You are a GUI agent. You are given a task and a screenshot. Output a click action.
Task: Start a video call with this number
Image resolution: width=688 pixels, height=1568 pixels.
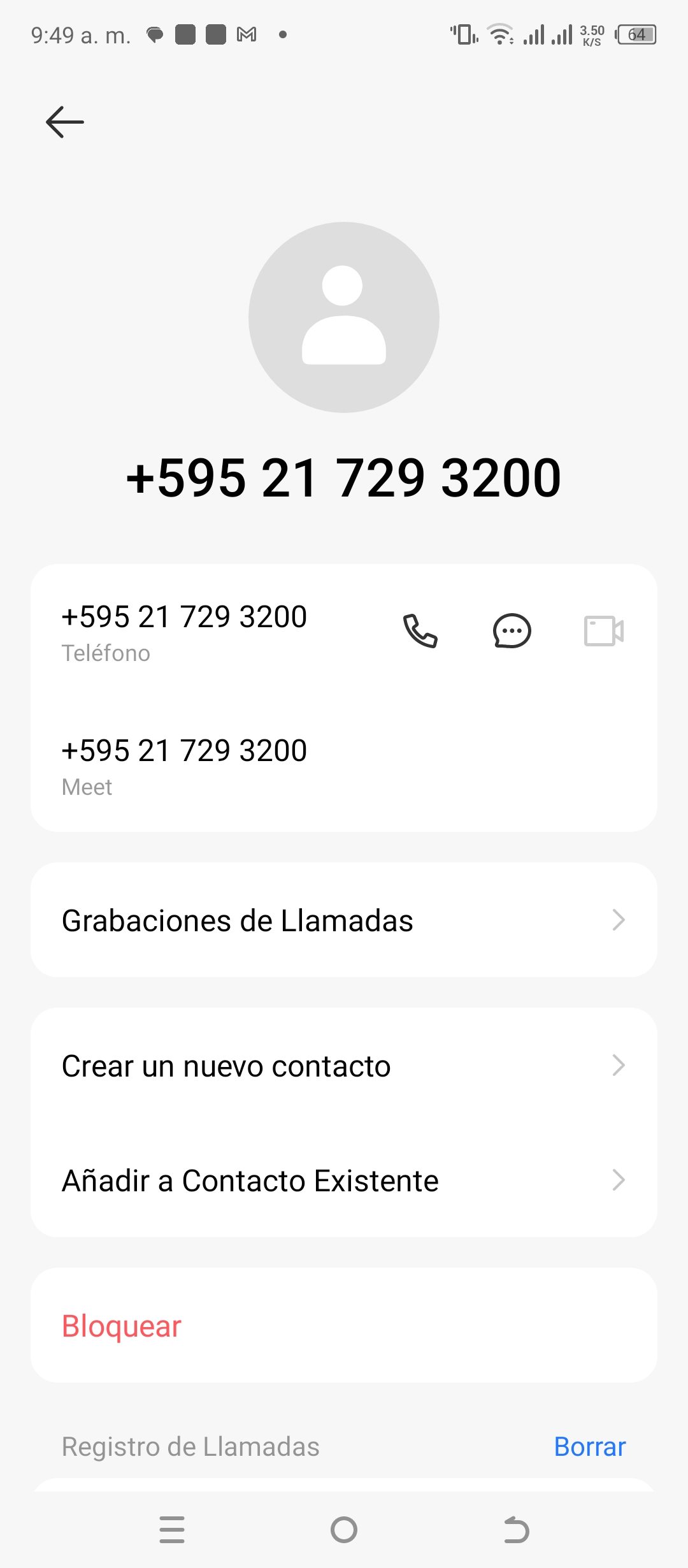point(603,631)
